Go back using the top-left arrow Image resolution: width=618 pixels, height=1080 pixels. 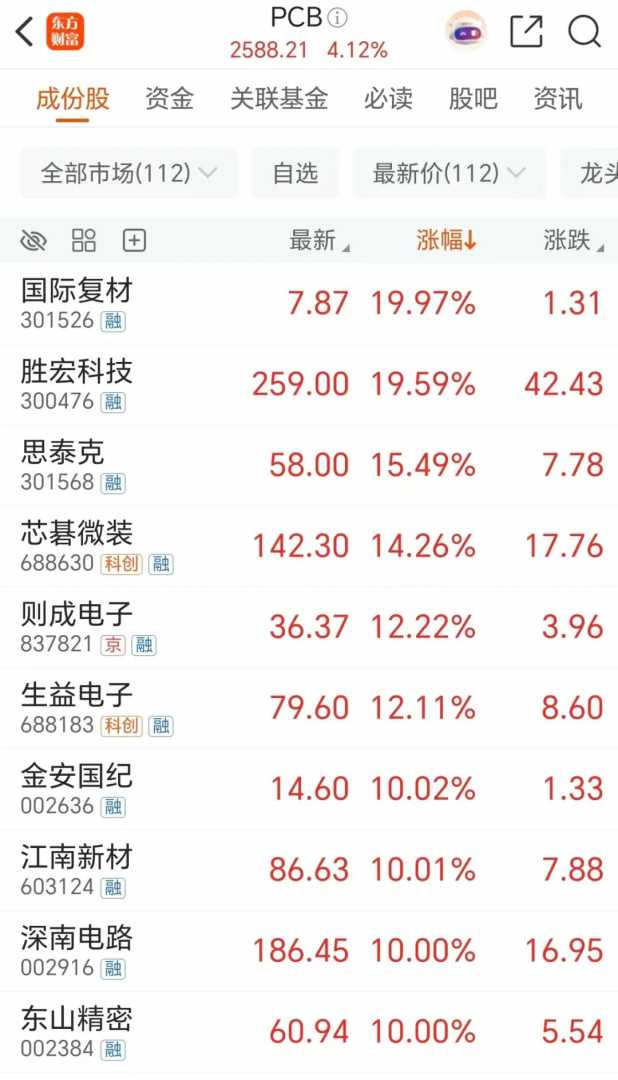pyautogui.click(x=25, y=32)
